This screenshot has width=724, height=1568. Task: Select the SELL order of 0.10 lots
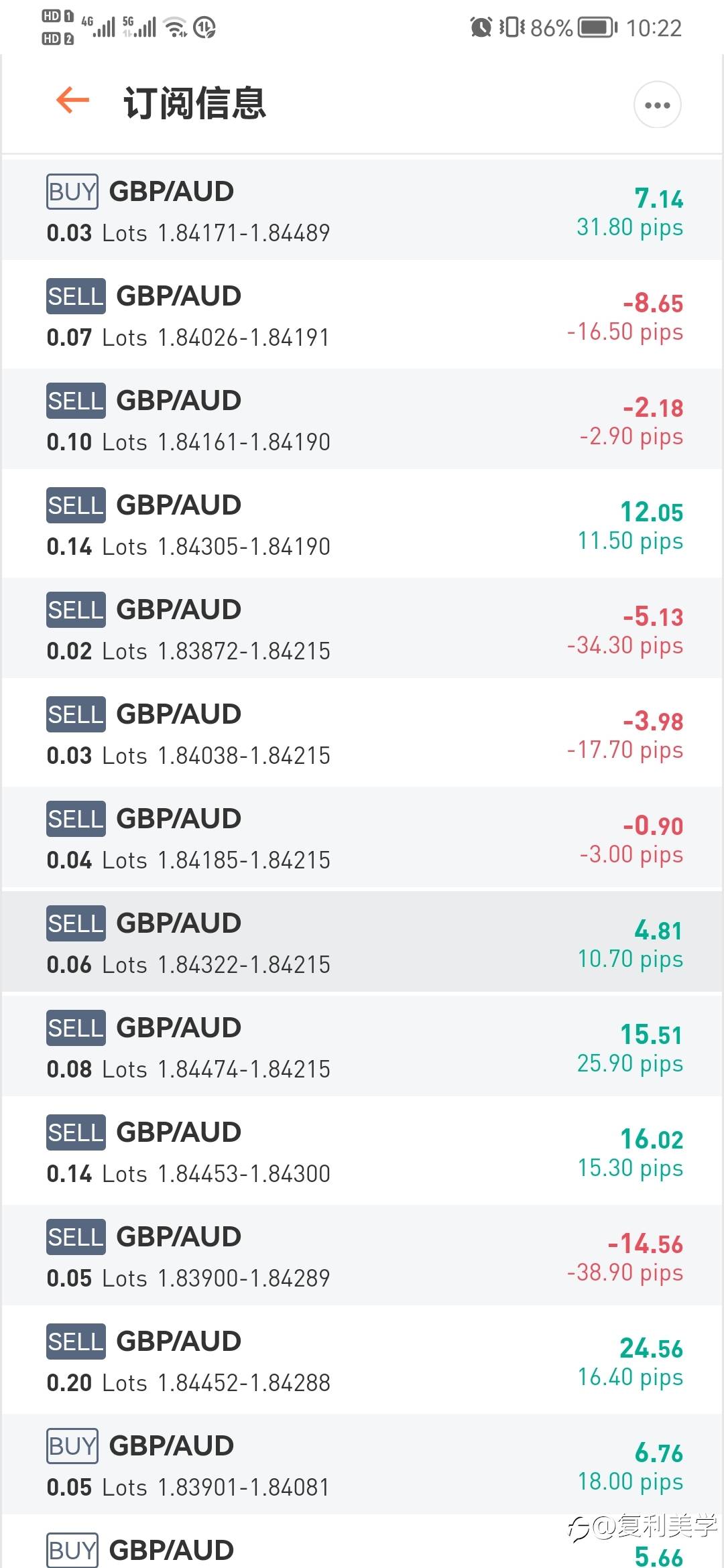point(362,419)
